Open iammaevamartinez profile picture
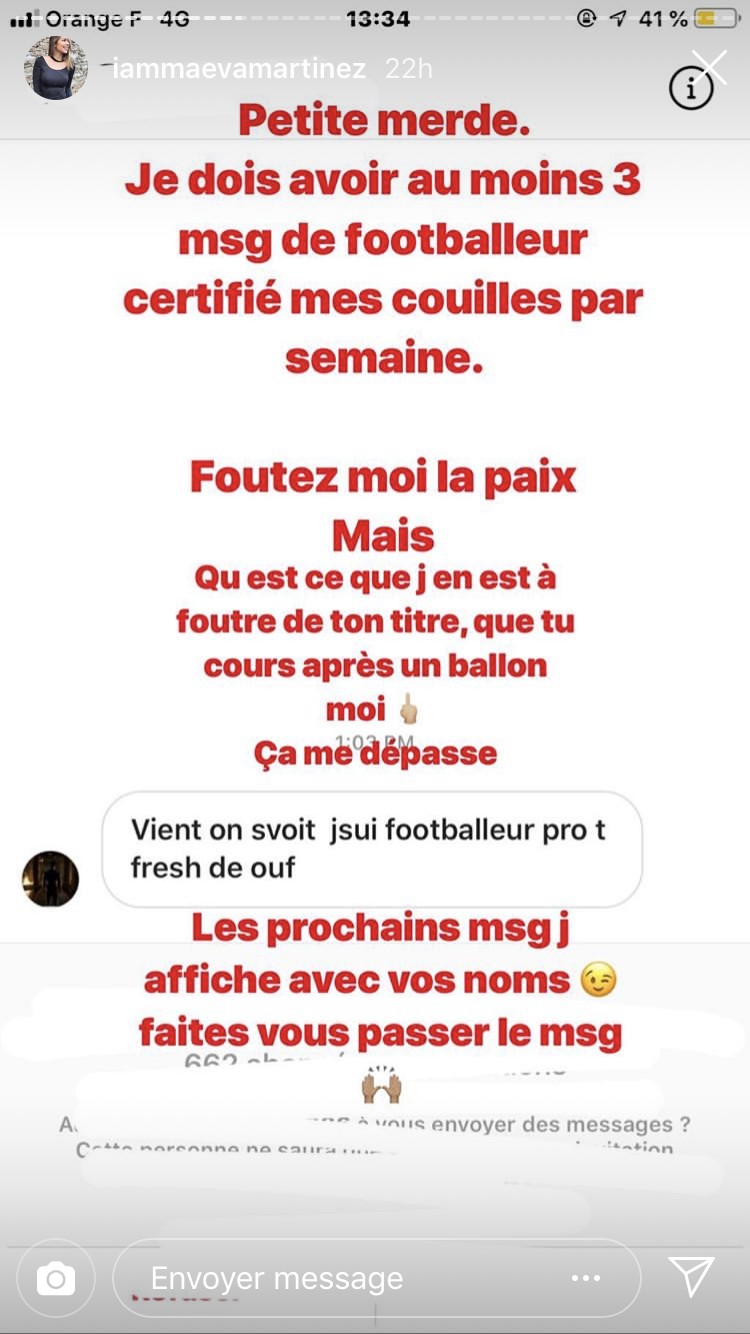This screenshot has width=750, height=1334. coord(54,68)
